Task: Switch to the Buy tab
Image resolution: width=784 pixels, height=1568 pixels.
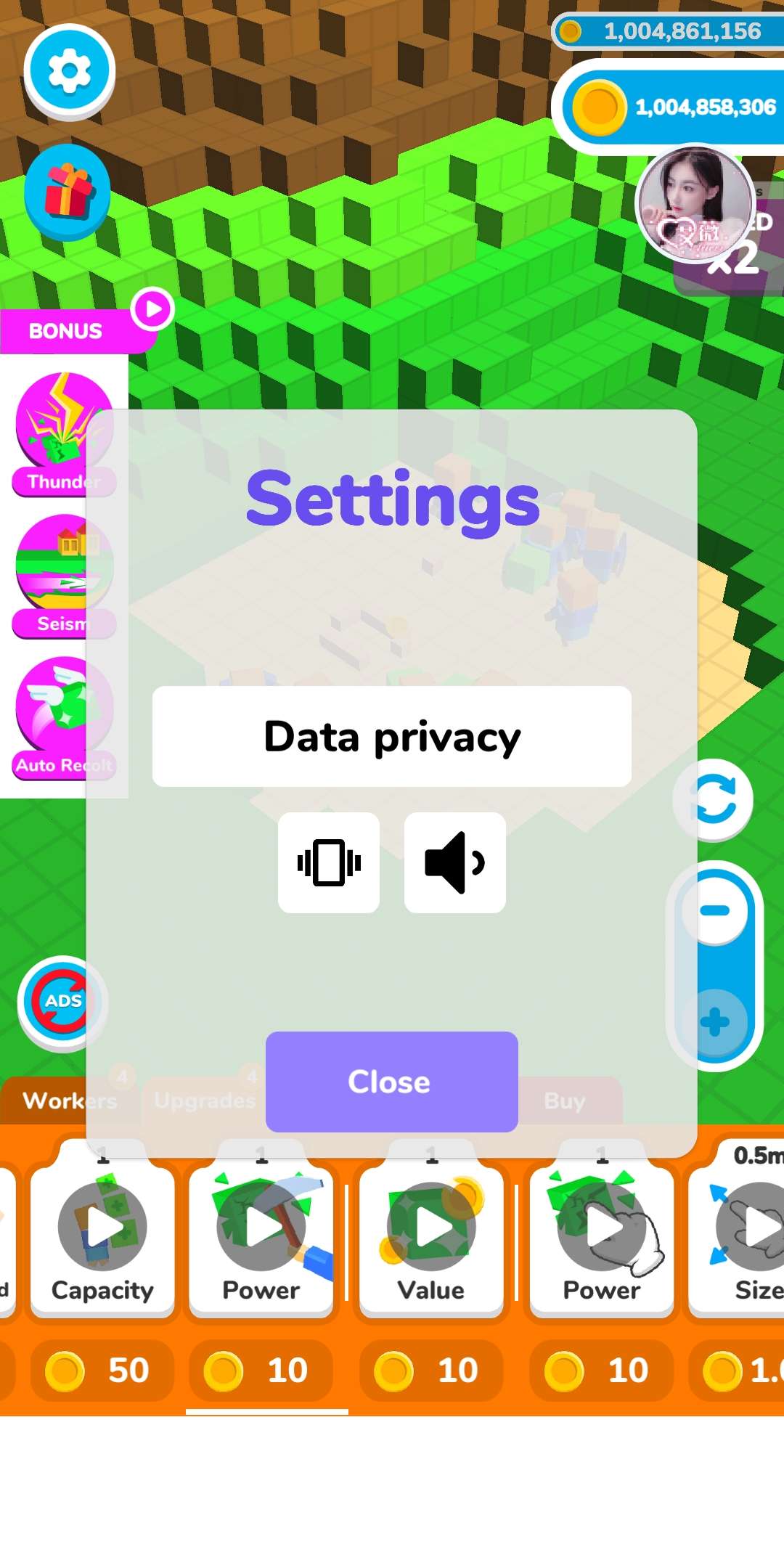Action: point(565,1101)
